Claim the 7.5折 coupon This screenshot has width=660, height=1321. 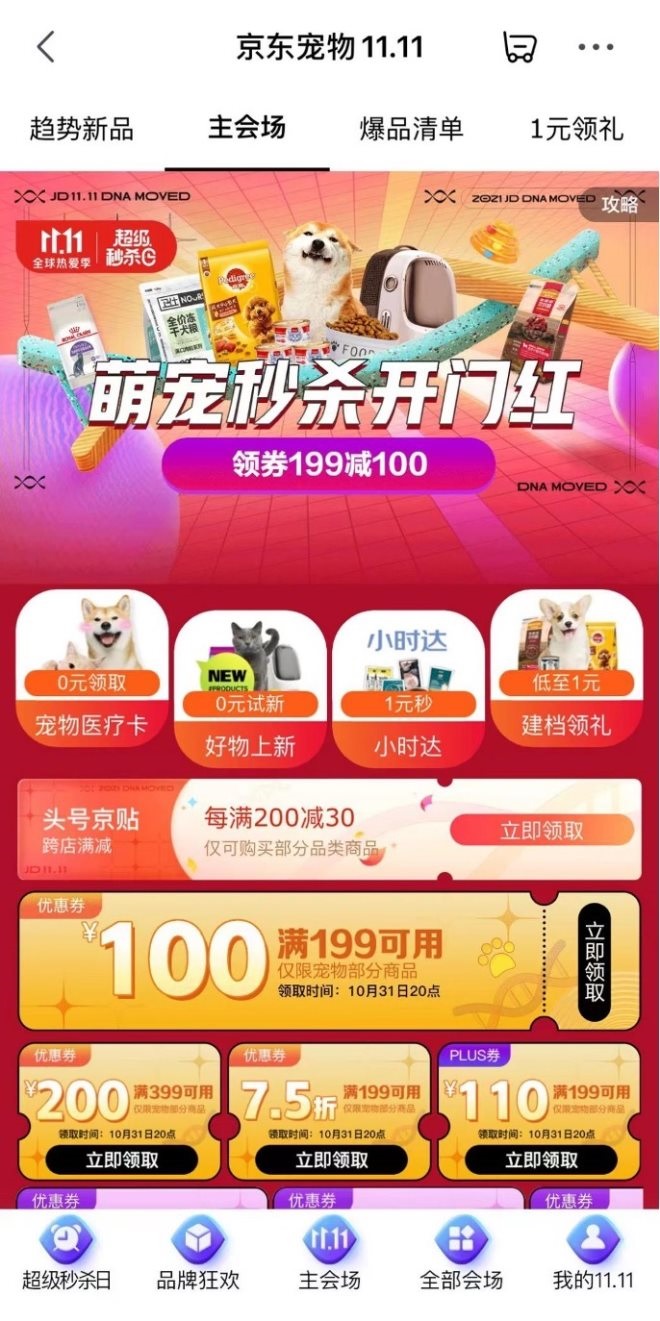click(331, 1159)
